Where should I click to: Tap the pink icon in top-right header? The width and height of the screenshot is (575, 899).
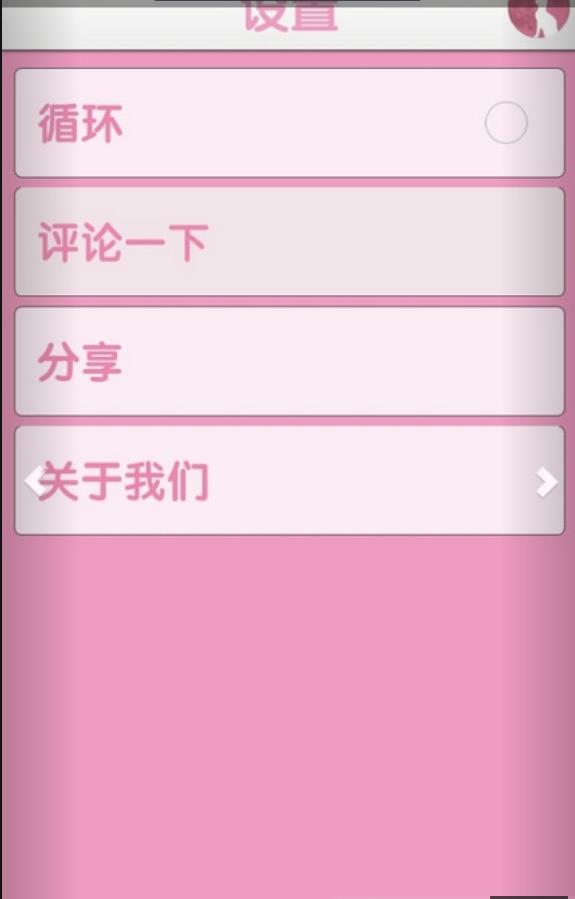pos(539,17)
